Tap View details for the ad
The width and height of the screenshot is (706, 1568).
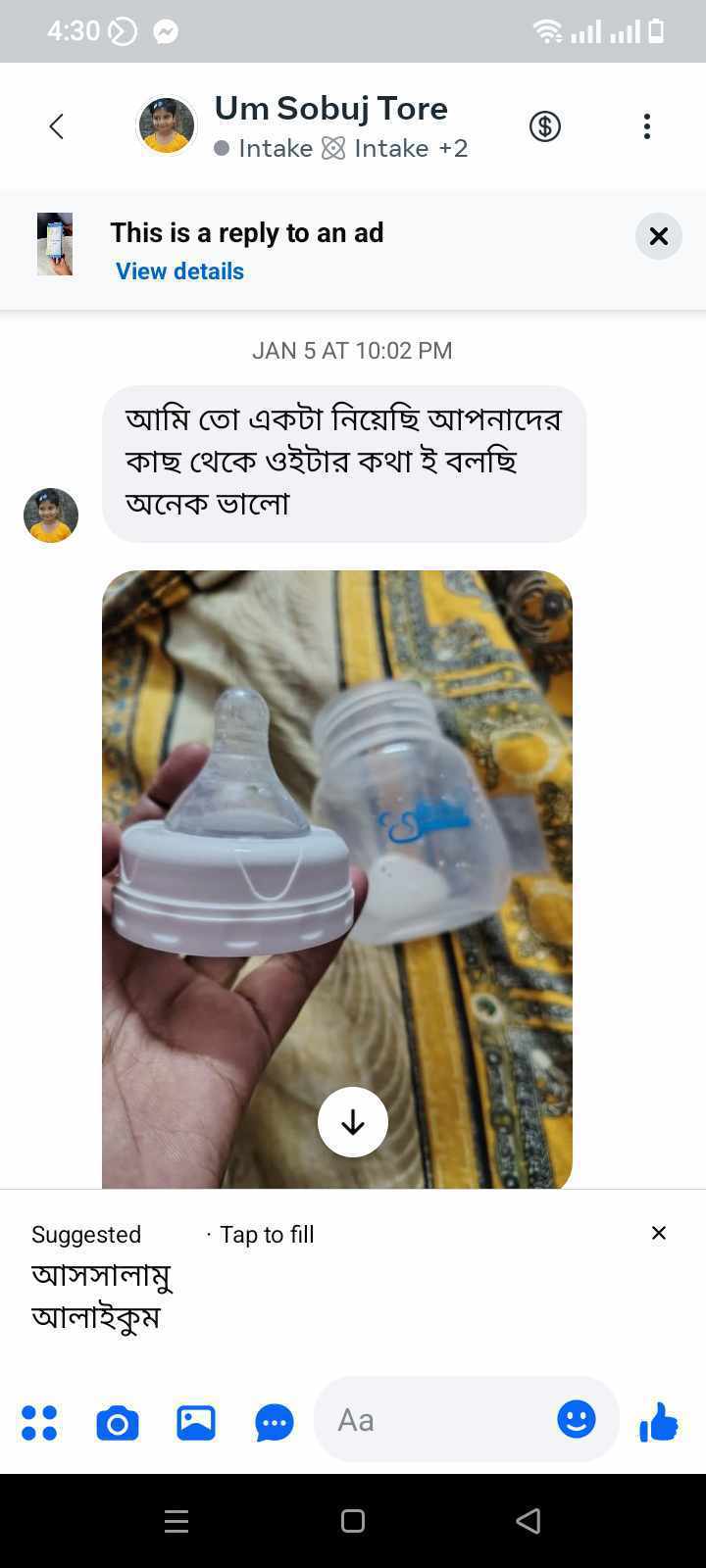(179, 271)
